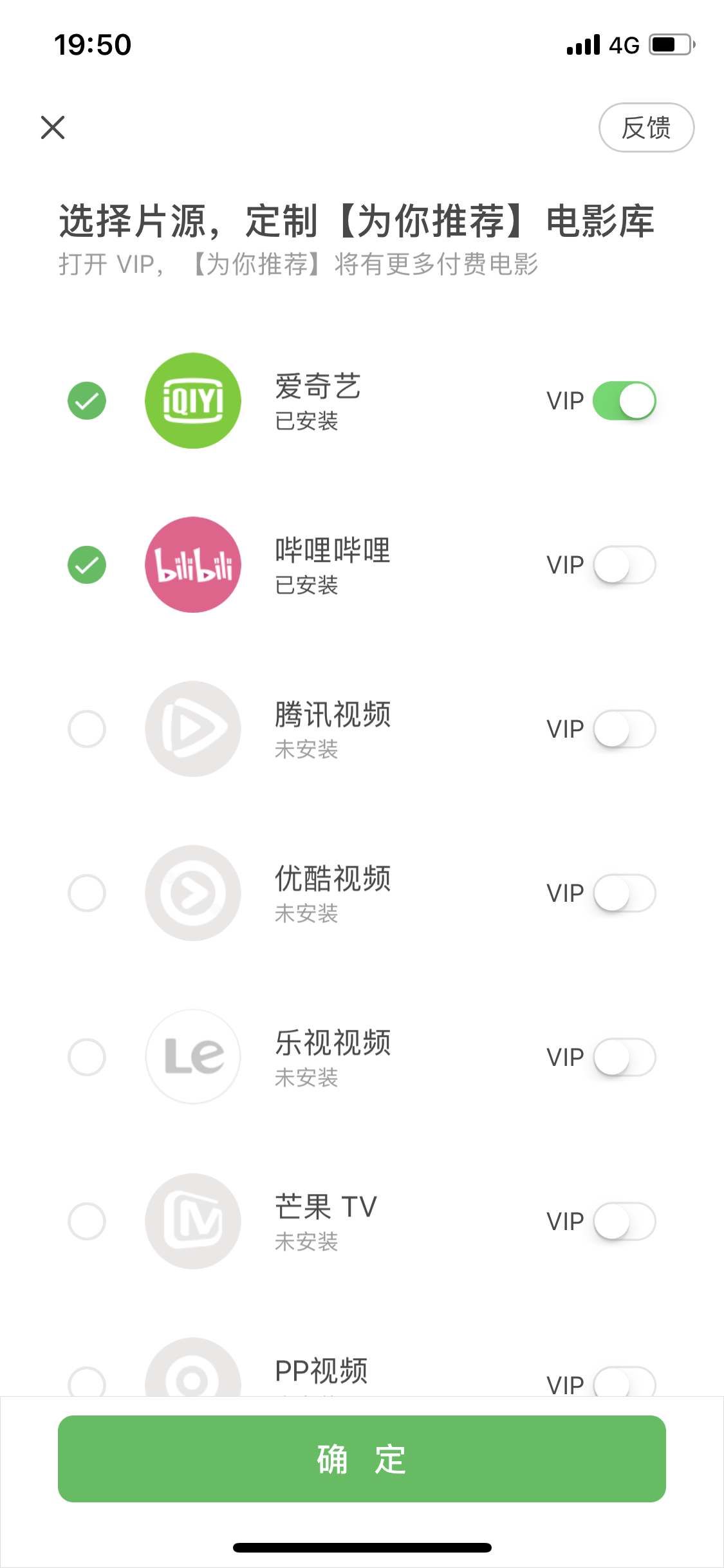Viewport: 724px width, 1568px height.
Task: Select 腾讯视频 as a source
Action: pyautogui.click(x=87, y=729)
